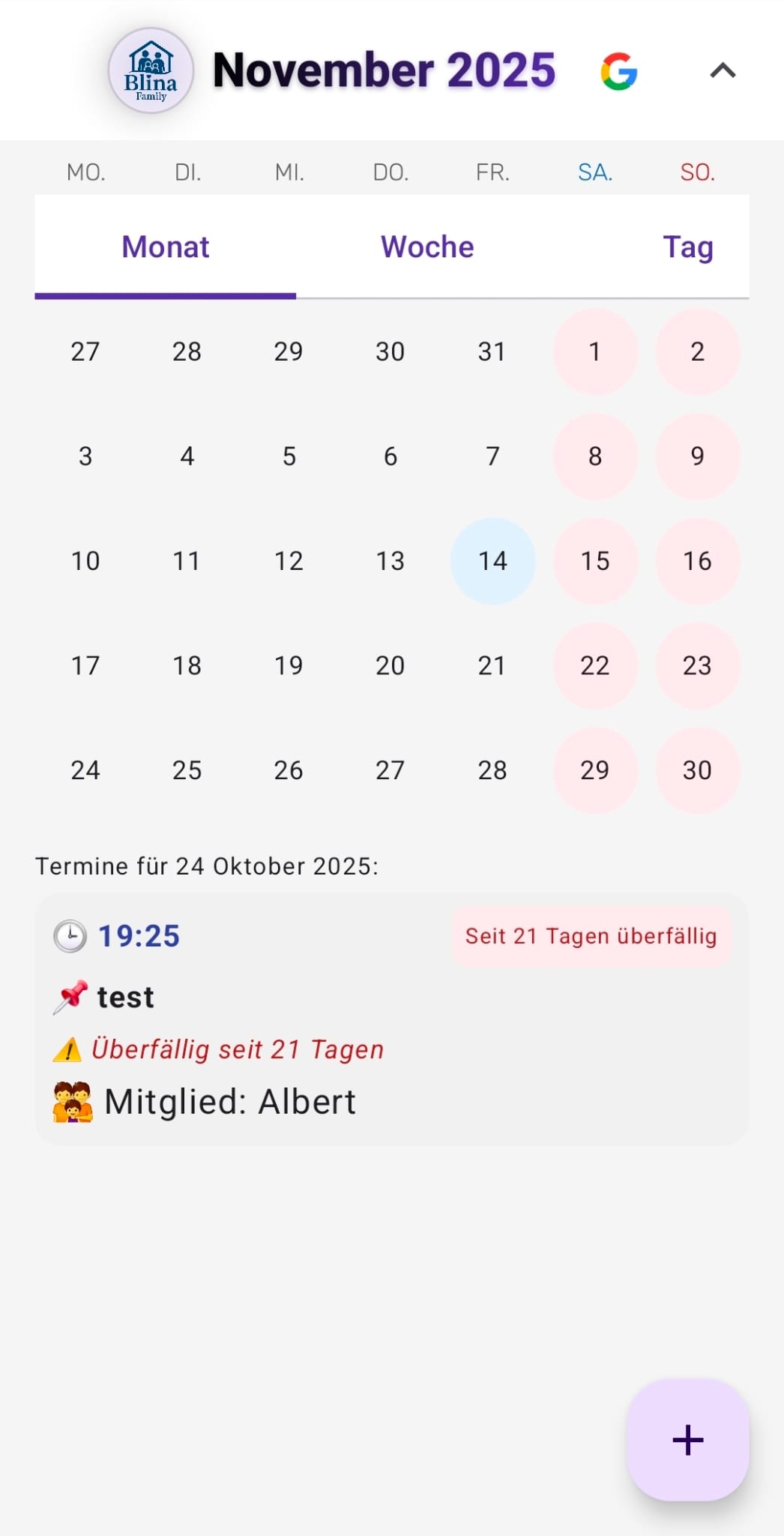Select the Monat tab
The width and height of the screenshot is (784, 1536).
pos(165,246)
